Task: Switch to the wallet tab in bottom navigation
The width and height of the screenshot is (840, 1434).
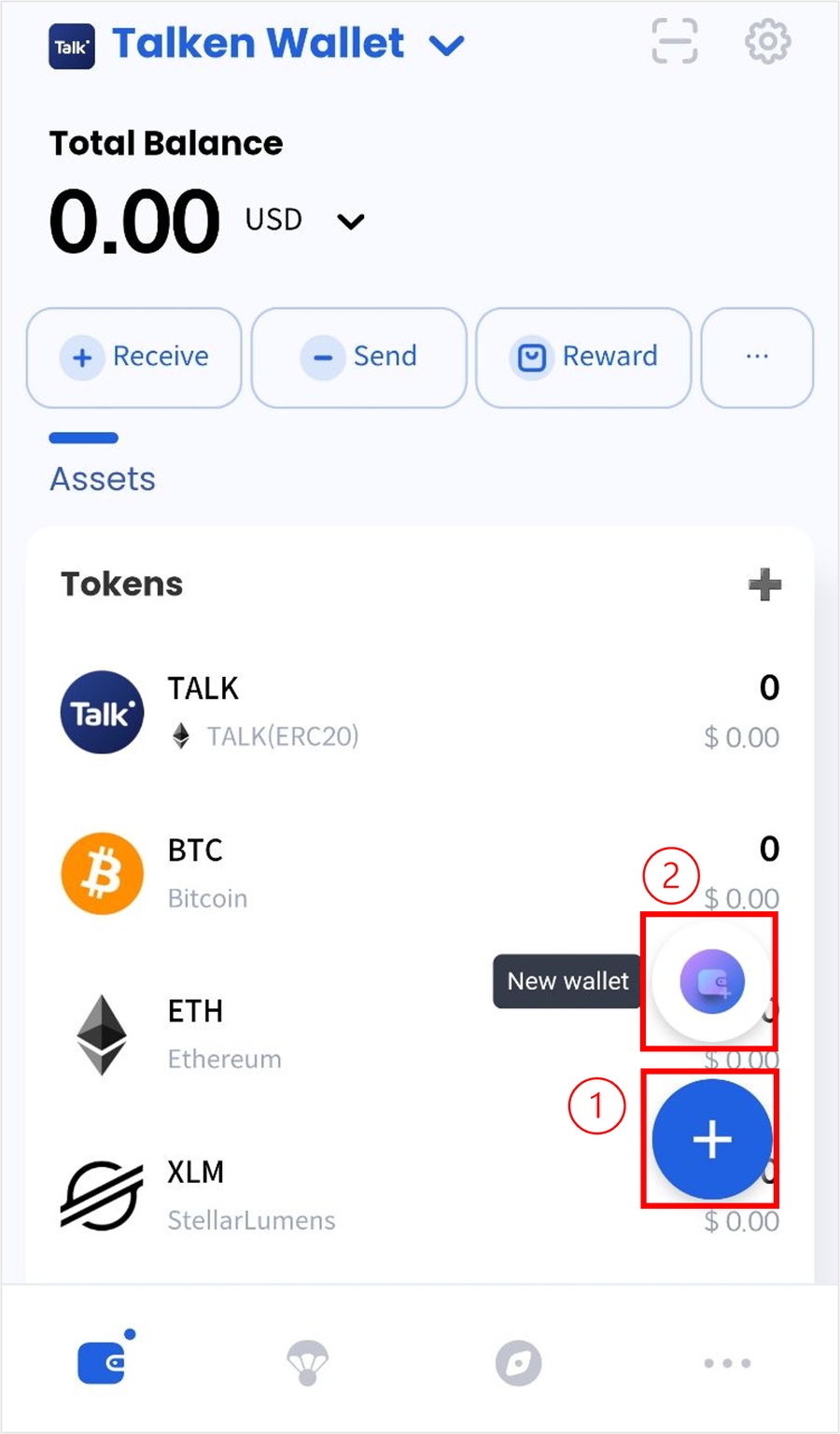Action: click(103, 1363)
